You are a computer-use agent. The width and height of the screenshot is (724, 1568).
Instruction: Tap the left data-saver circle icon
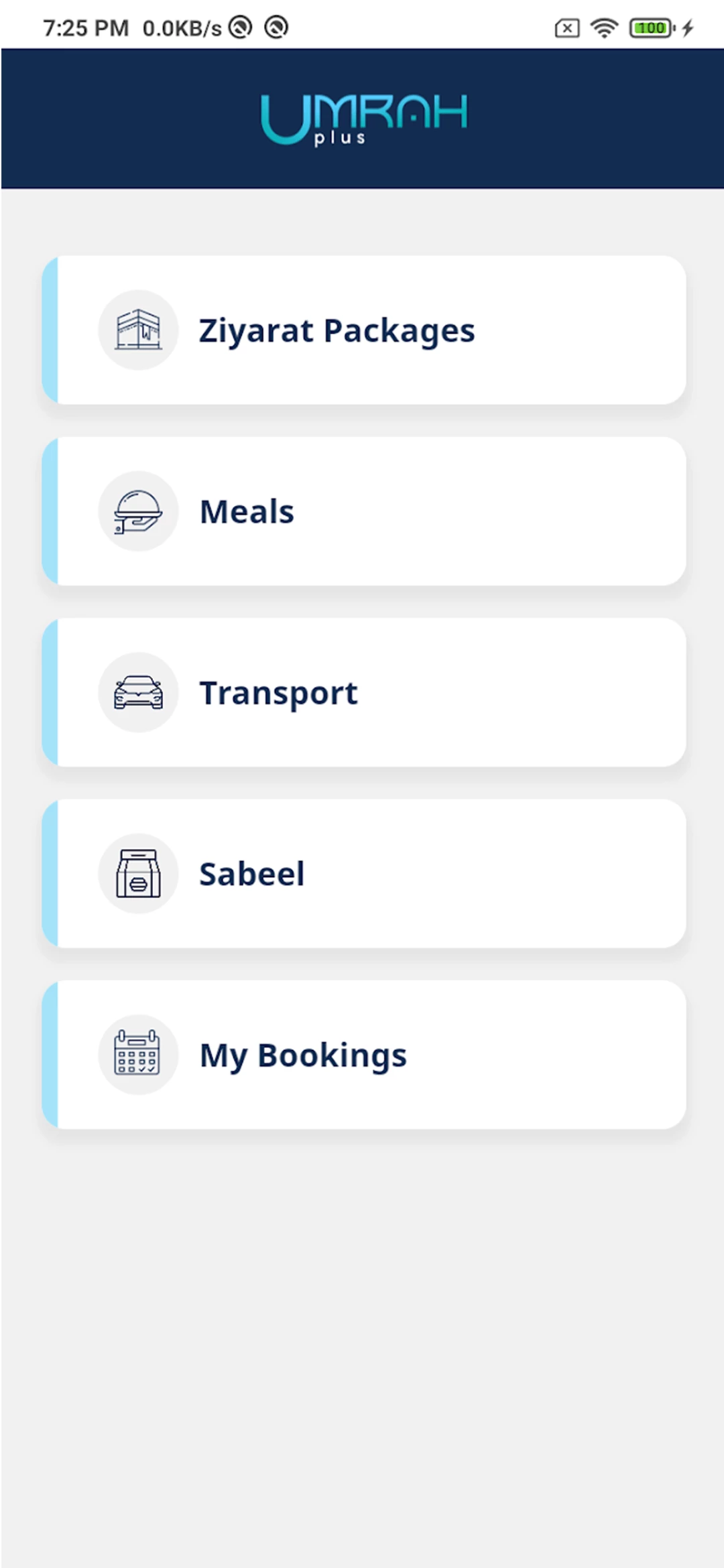239,27
